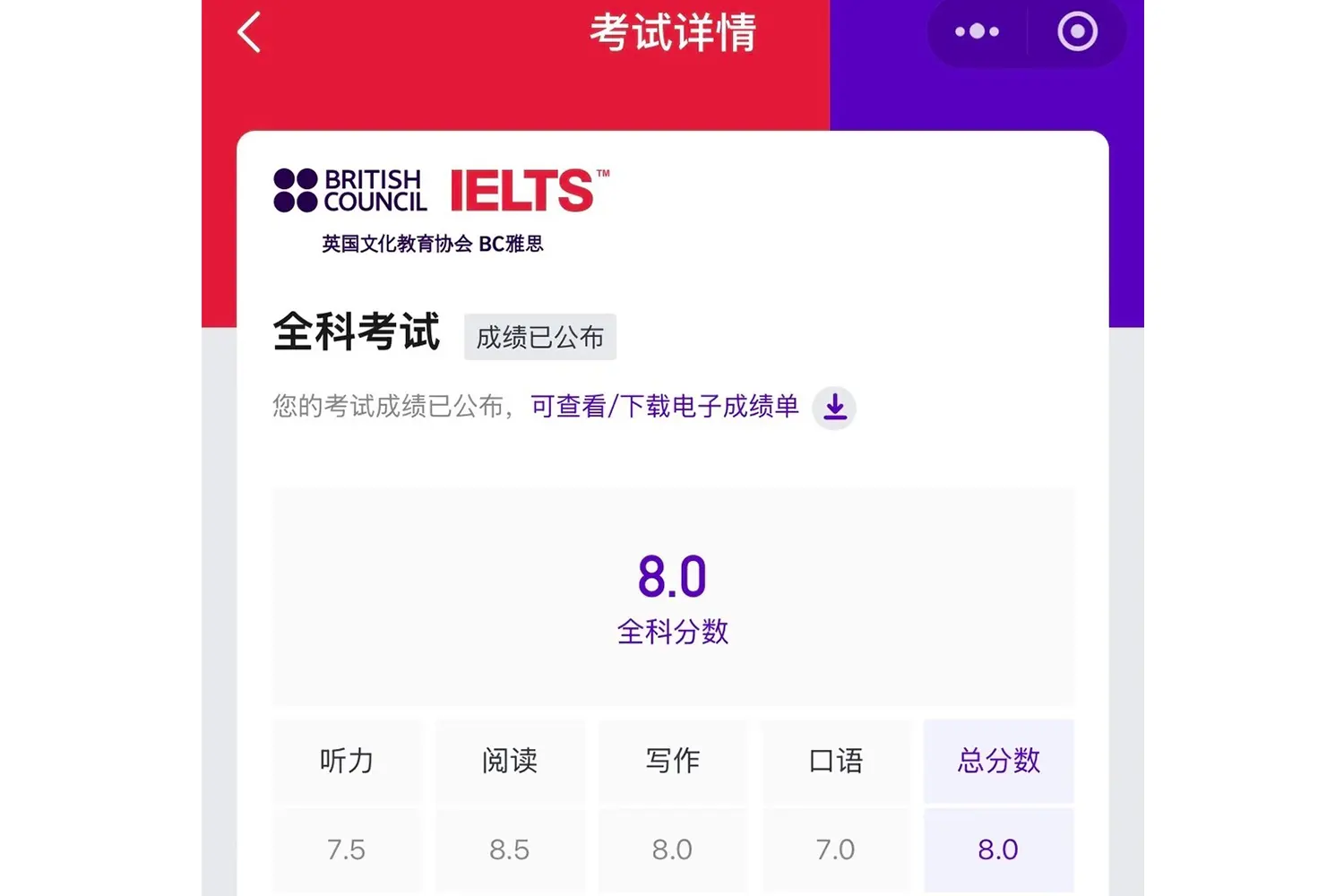Close the mini program via circle icon
Viewport: 1344px width, 896px height.
tap(1077, 32)
